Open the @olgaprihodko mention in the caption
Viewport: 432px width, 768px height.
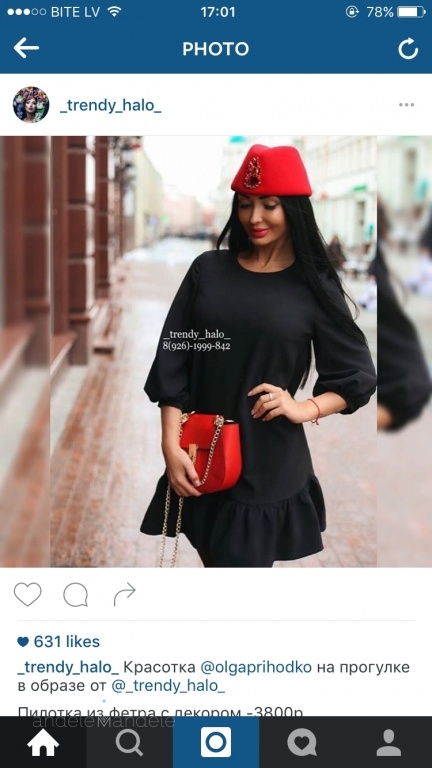coord(256,667)
